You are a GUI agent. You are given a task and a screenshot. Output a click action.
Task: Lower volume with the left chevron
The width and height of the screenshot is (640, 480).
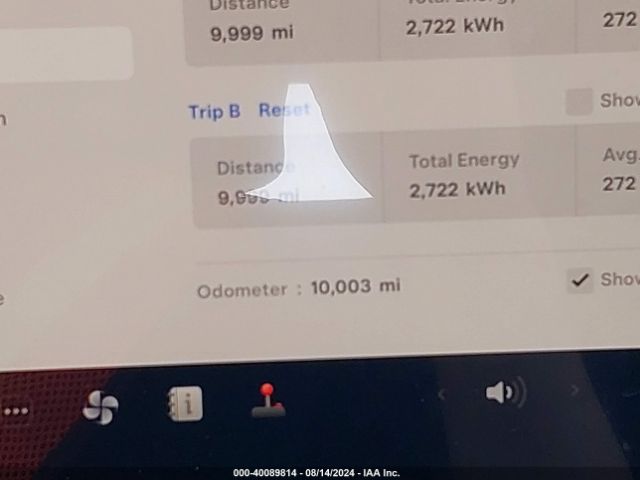(x=441, y=395)
